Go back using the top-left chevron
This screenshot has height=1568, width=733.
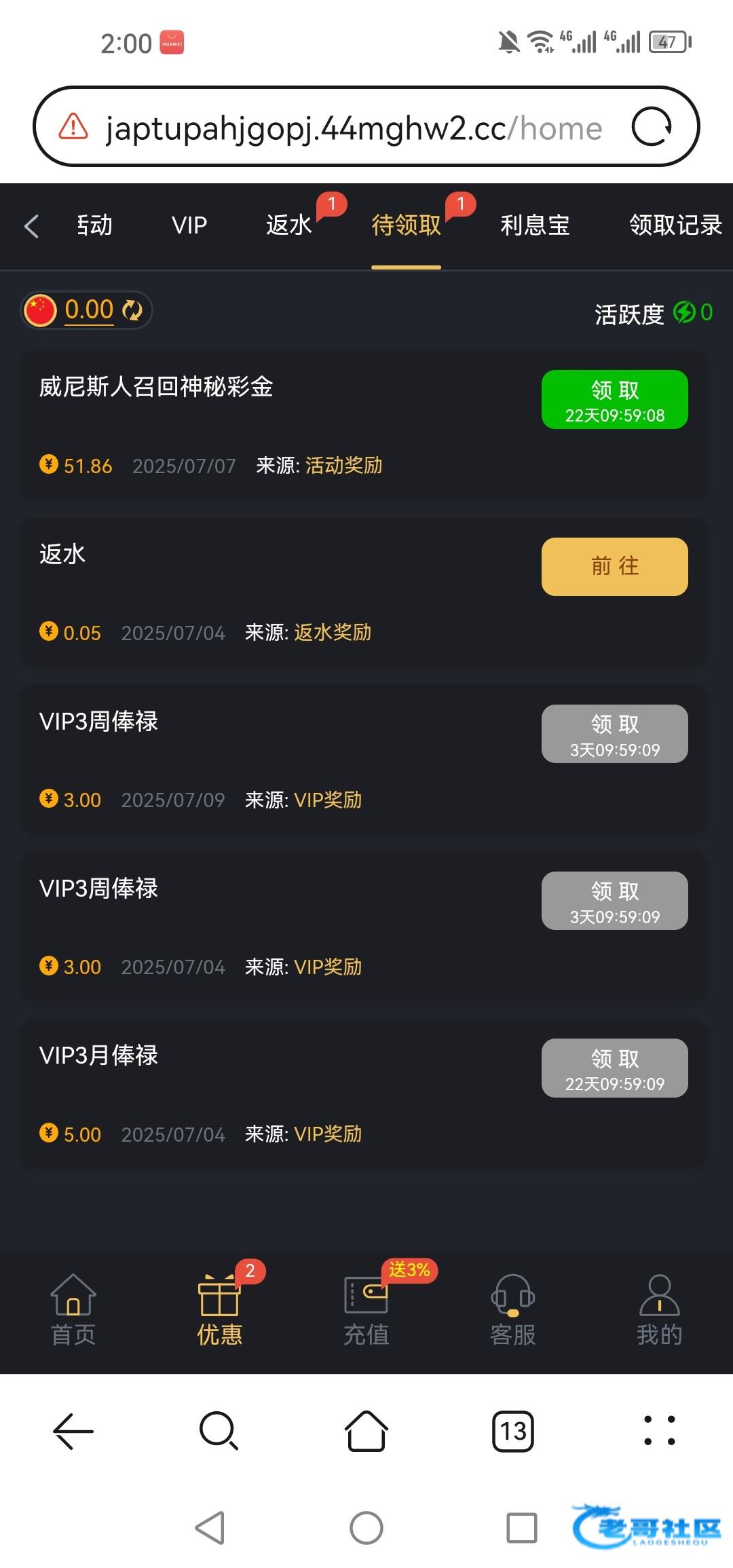click(x=31, y=226)
